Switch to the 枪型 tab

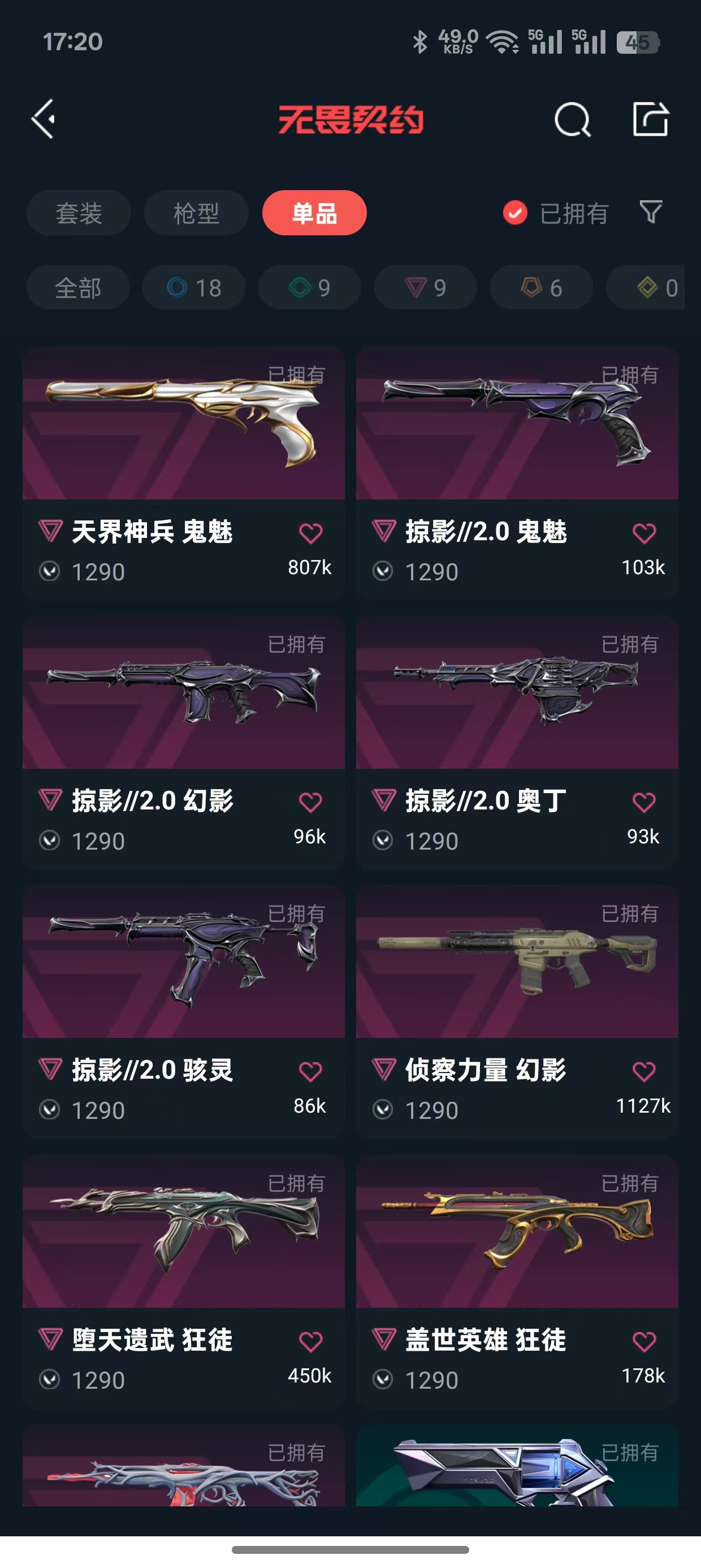tap(196, 213)
